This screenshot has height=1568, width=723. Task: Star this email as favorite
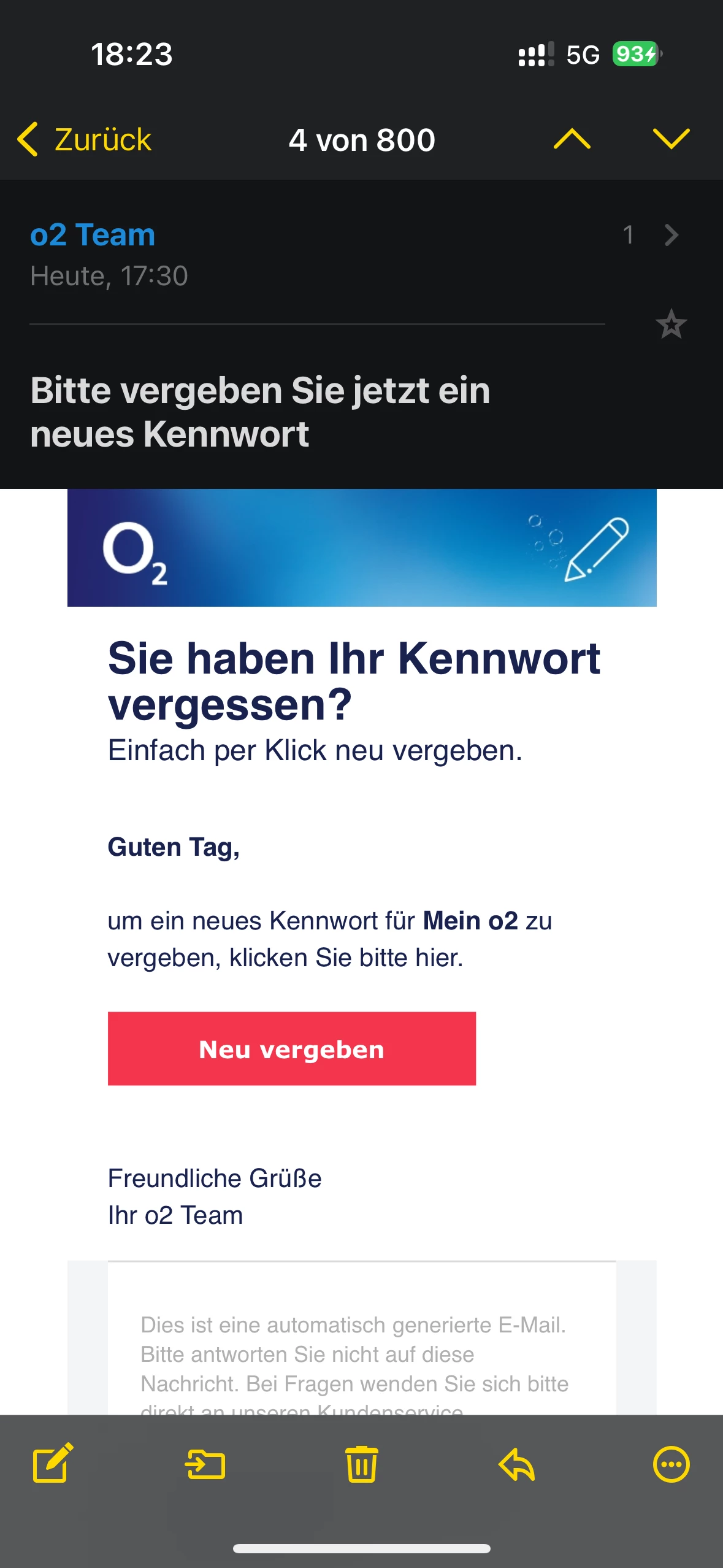point(671,324)
